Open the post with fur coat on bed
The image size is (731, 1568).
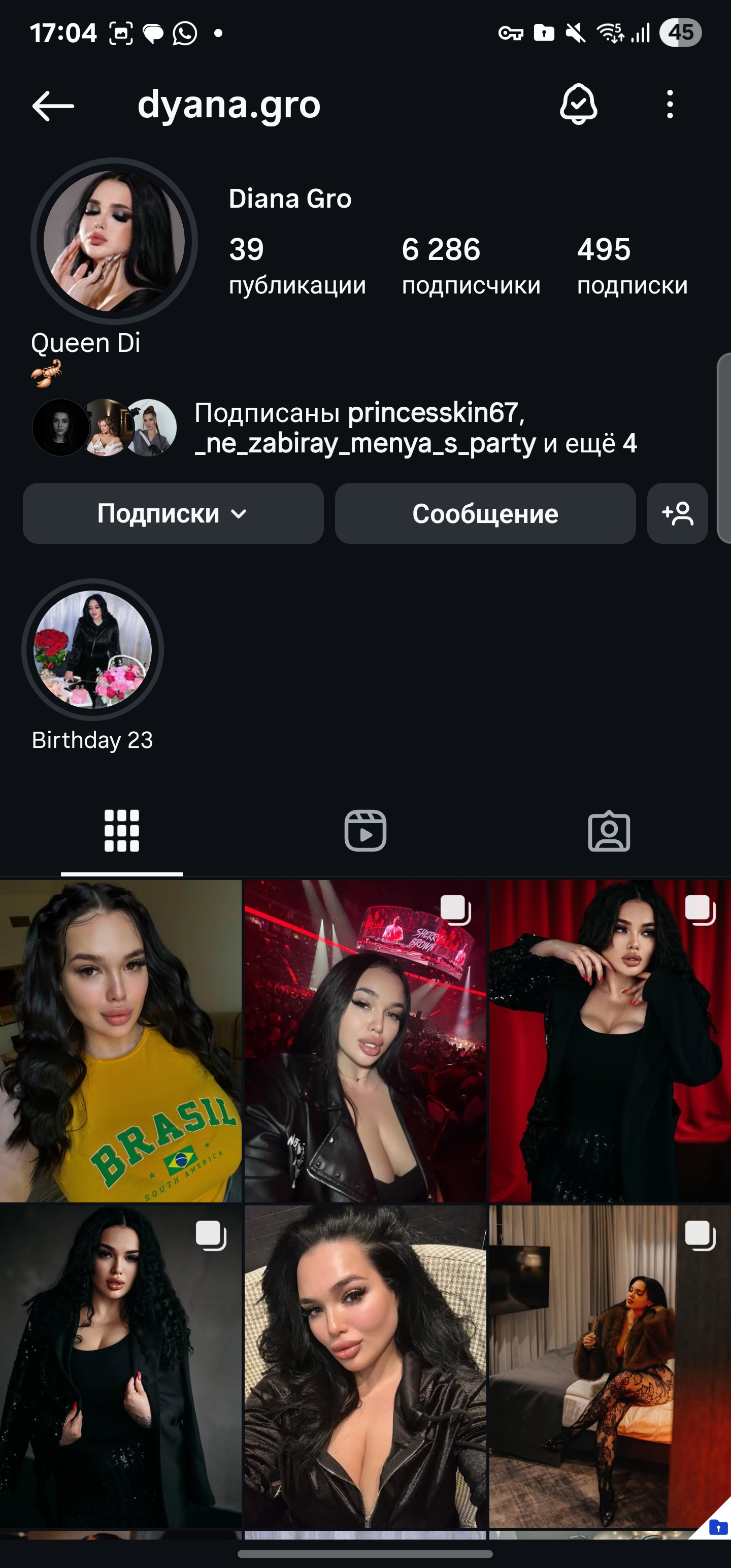610,1366
